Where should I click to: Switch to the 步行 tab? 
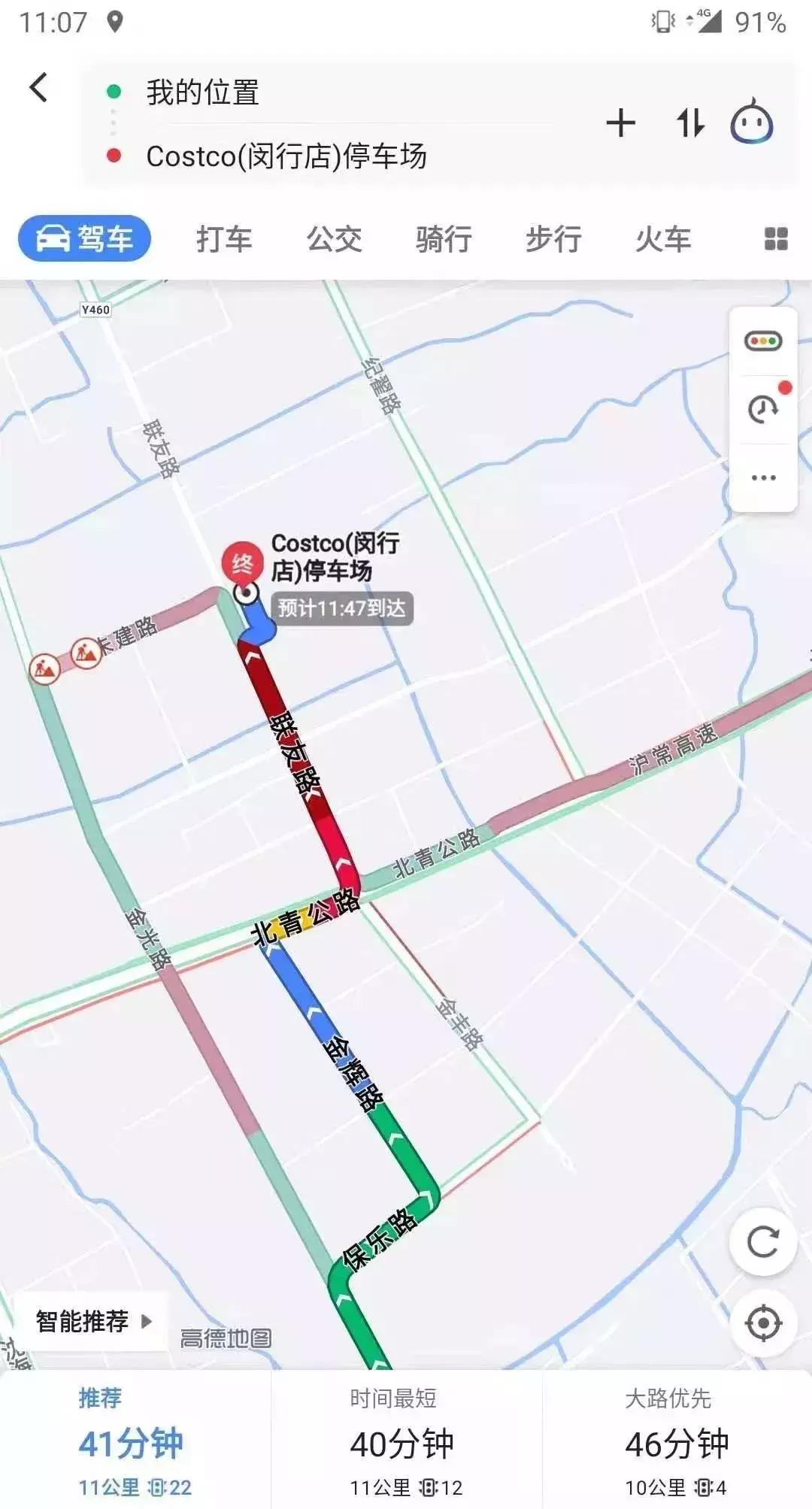tap(554, 240)
